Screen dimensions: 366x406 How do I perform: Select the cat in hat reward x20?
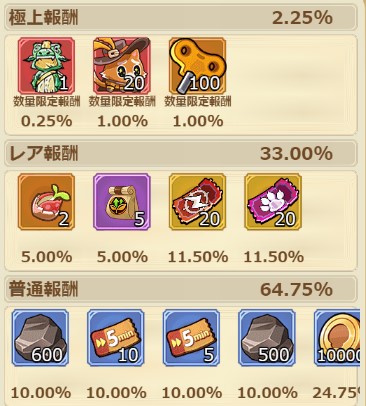coord(122,66)
